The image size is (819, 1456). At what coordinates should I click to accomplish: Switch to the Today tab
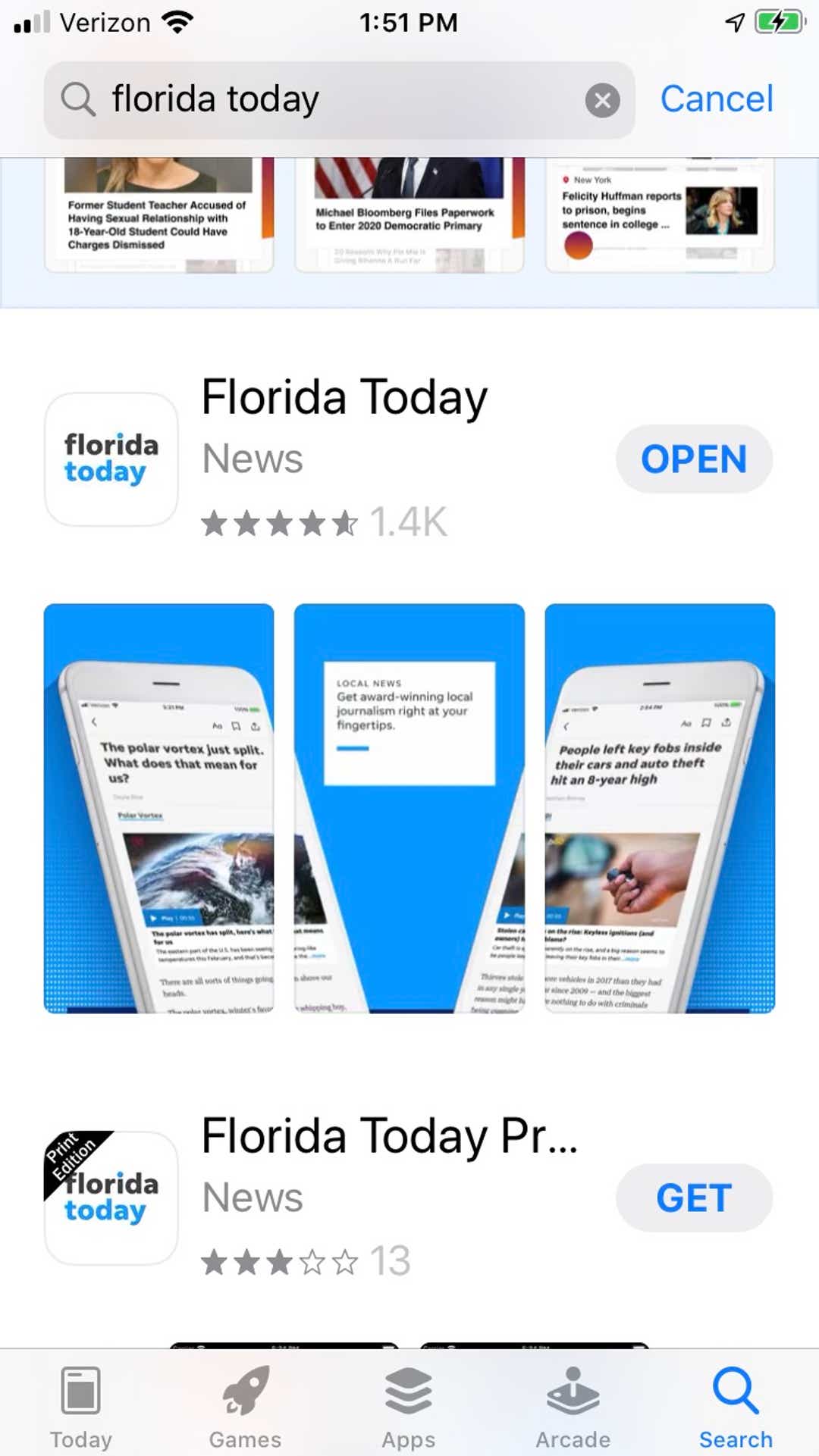click(81, 1407)
